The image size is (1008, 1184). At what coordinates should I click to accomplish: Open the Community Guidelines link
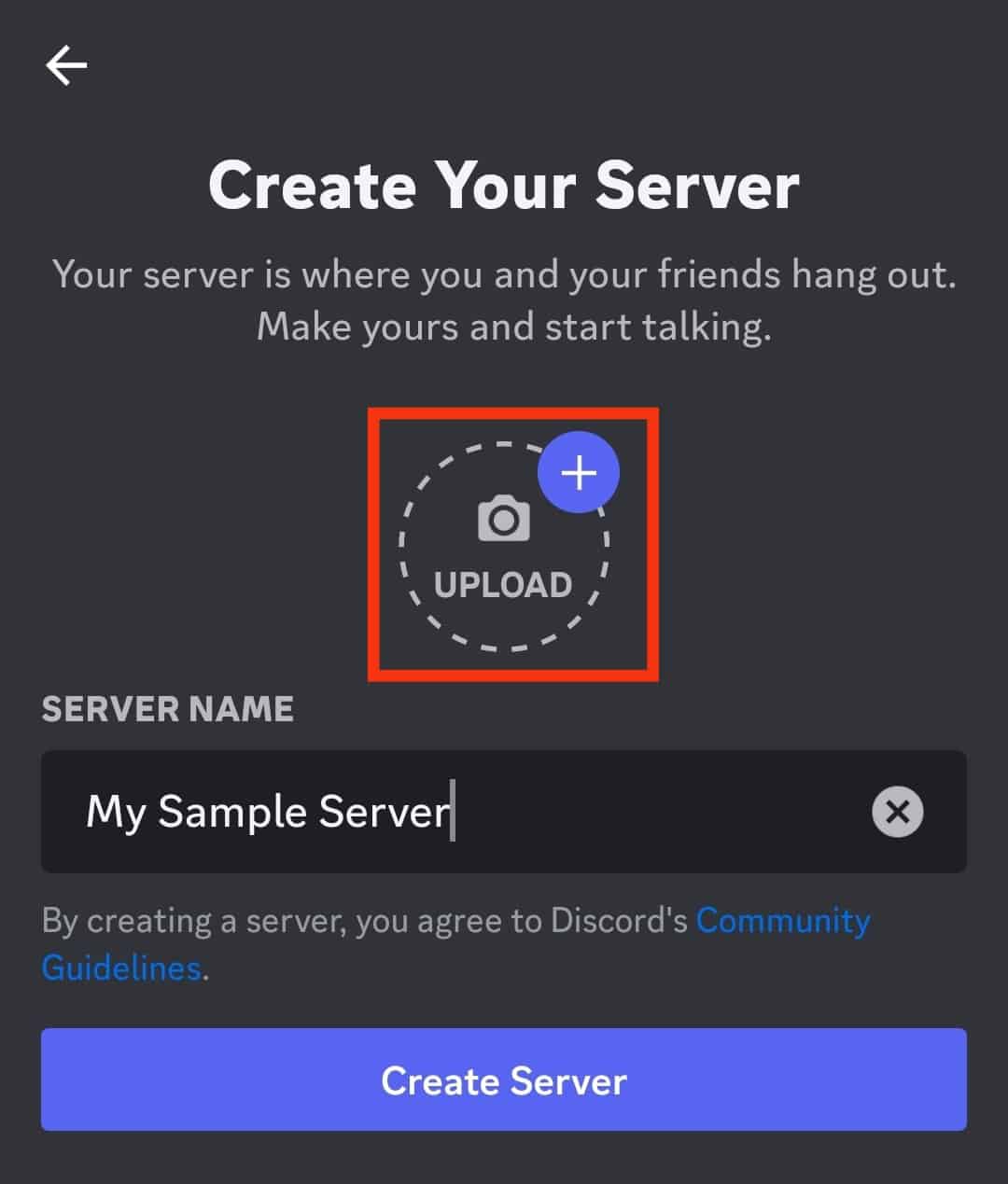782,921
